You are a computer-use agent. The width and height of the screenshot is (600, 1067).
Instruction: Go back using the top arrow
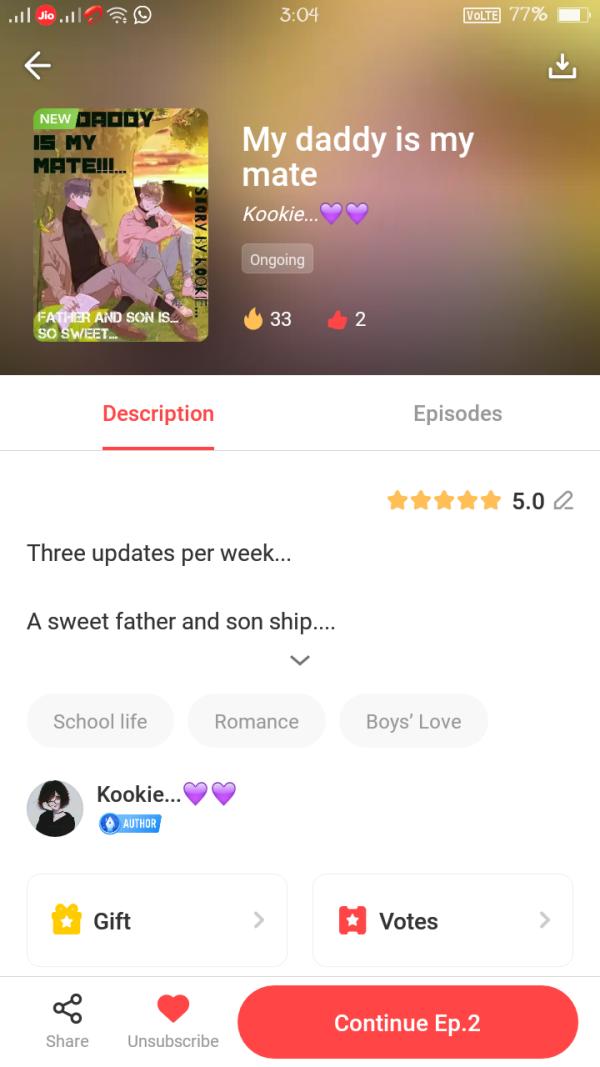37,66
